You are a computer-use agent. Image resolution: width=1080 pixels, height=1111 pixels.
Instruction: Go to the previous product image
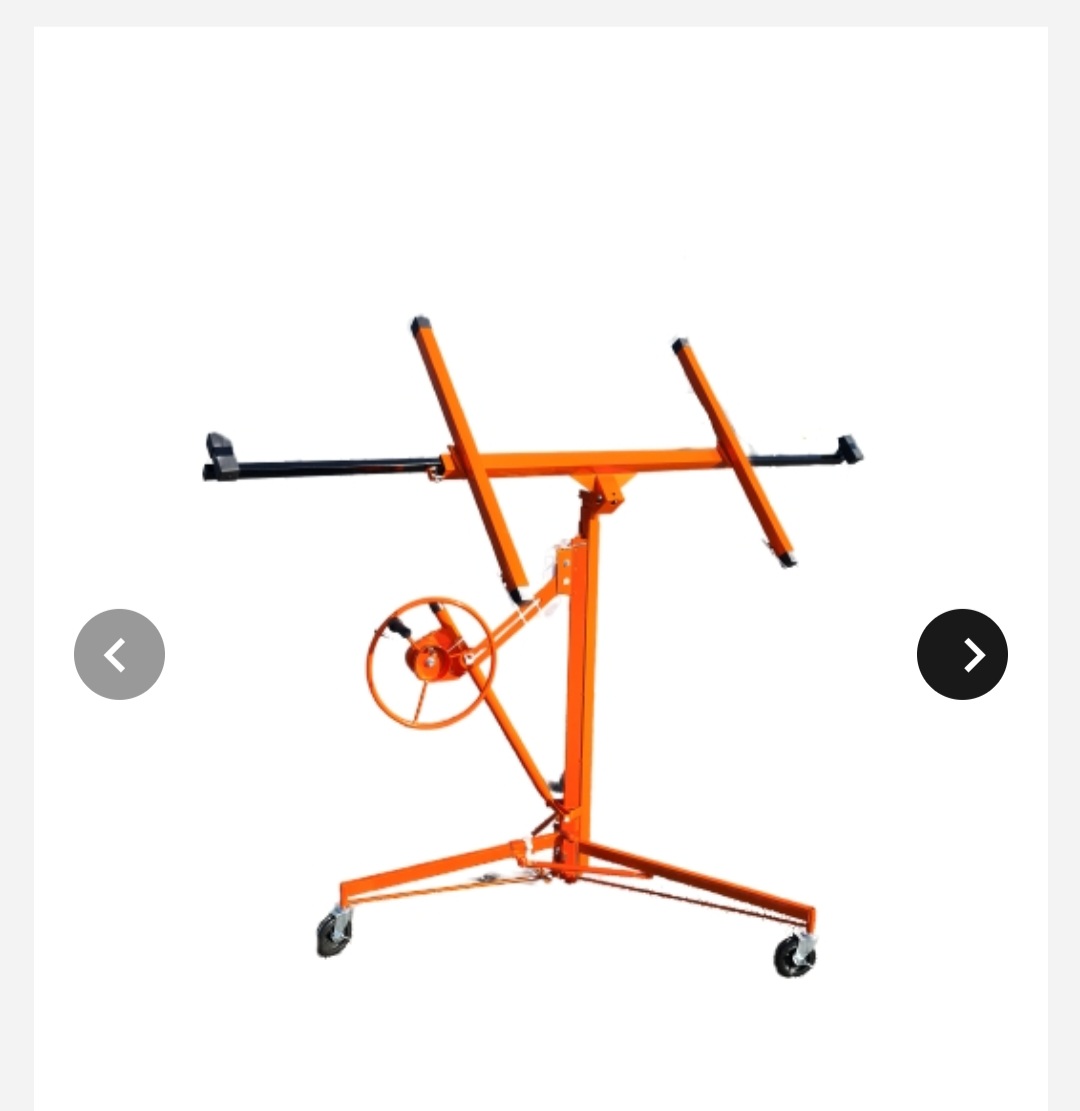(119, 654)
